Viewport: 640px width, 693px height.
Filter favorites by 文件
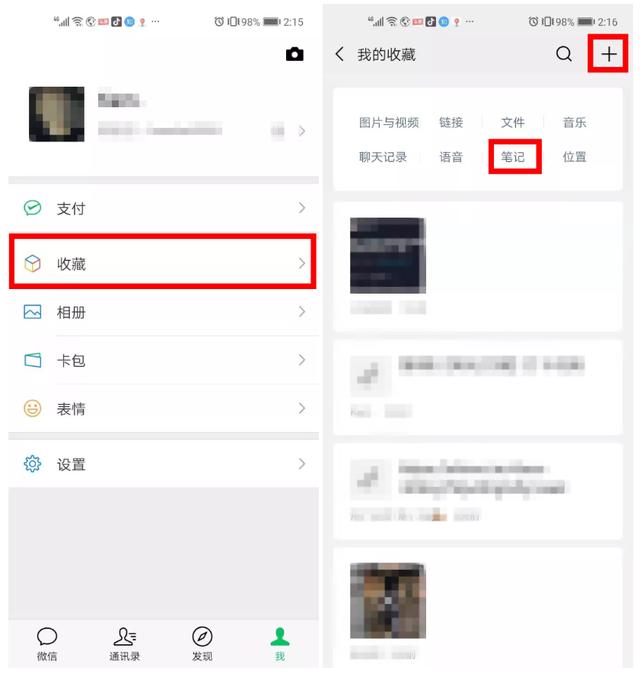click(x=513, y=122)
